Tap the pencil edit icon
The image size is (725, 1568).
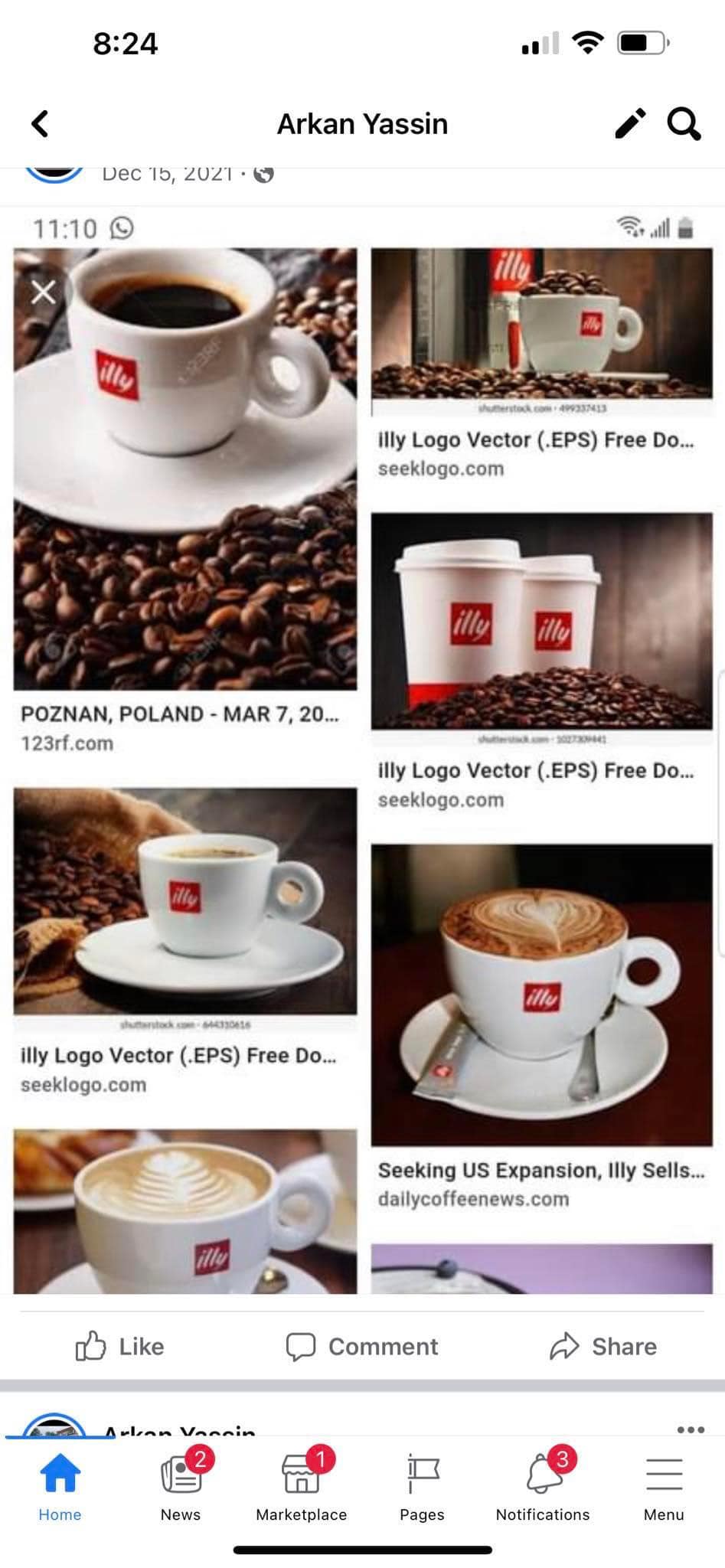pos(630,123)
